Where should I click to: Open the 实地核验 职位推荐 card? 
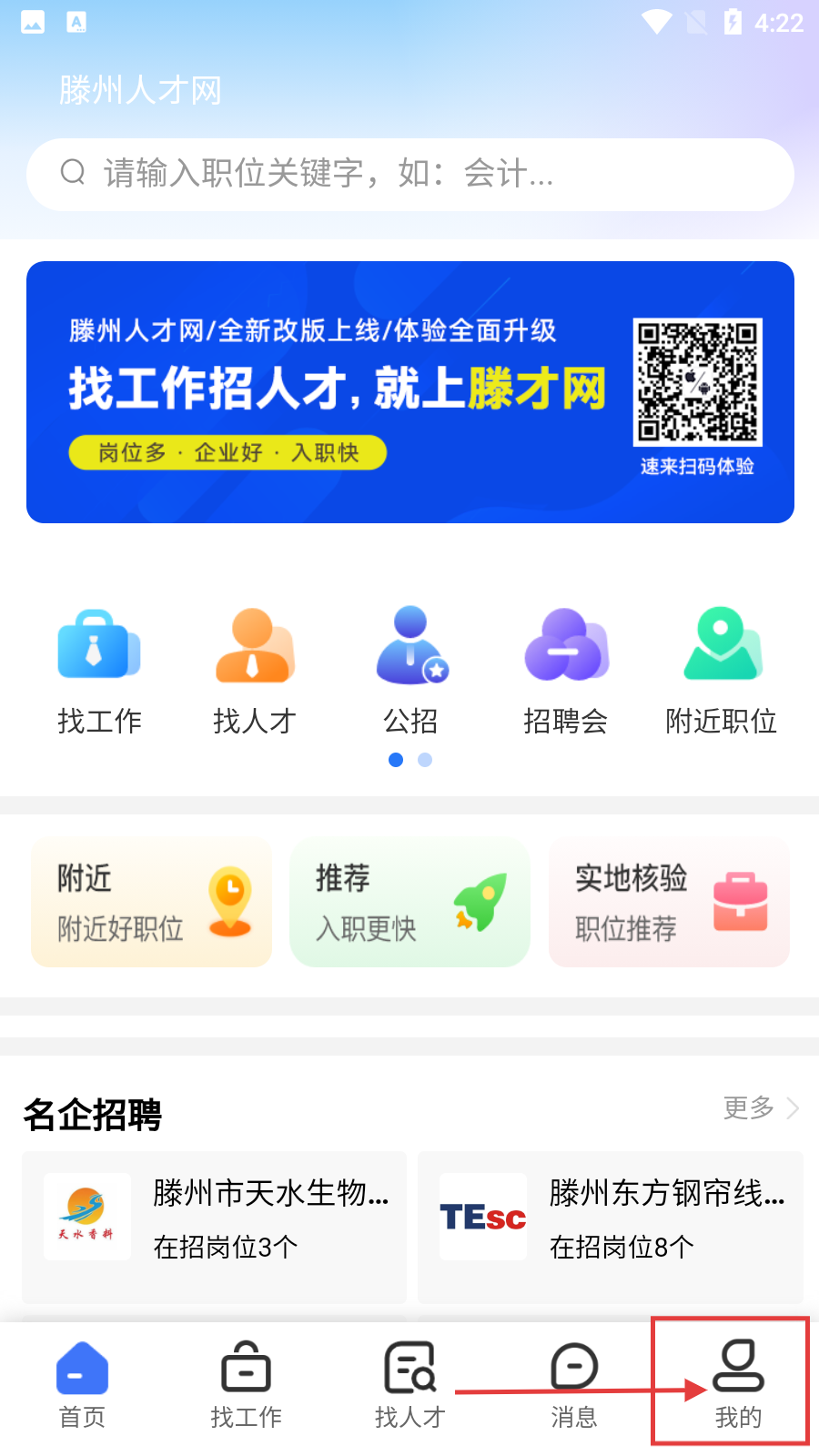[669, 903]
